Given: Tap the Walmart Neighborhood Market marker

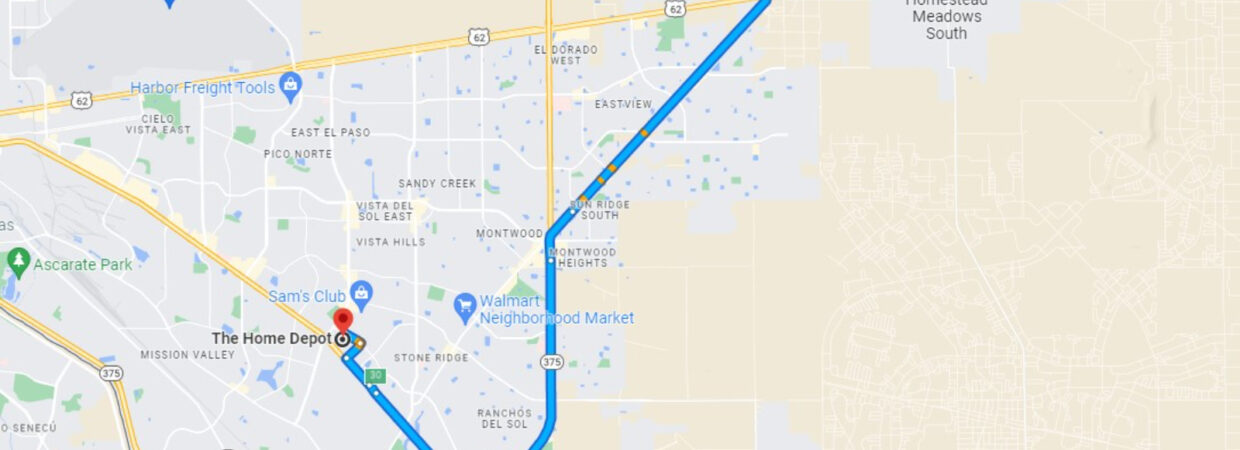Looking at the screenshot, I should point(464,306).
